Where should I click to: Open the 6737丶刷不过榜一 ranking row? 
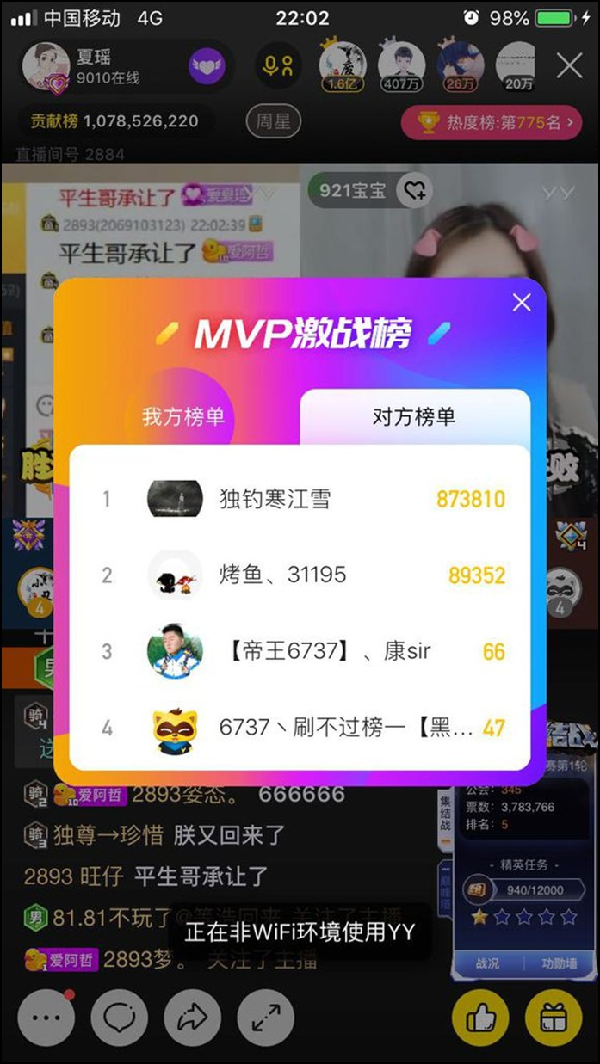[x=300, y=727]
